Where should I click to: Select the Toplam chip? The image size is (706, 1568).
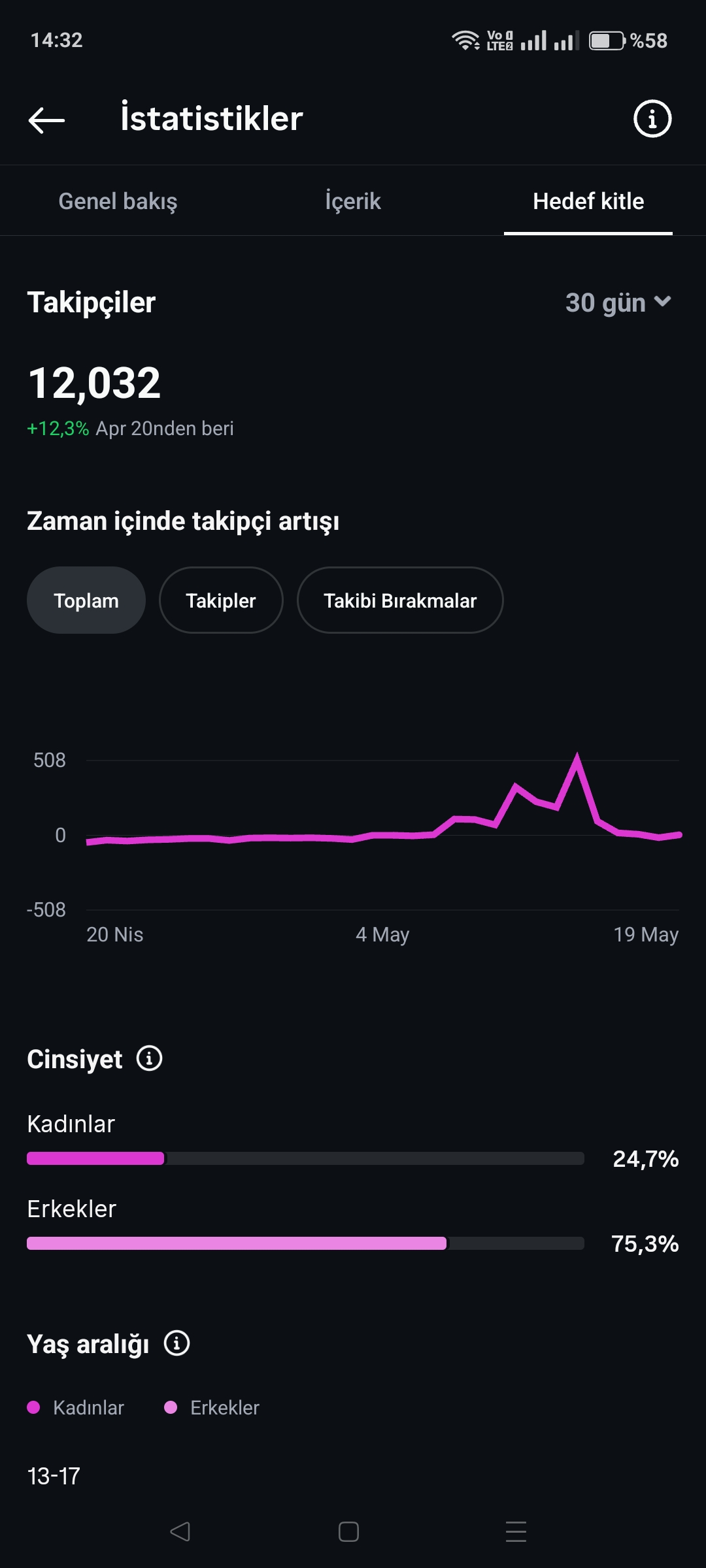click(86, 600)
